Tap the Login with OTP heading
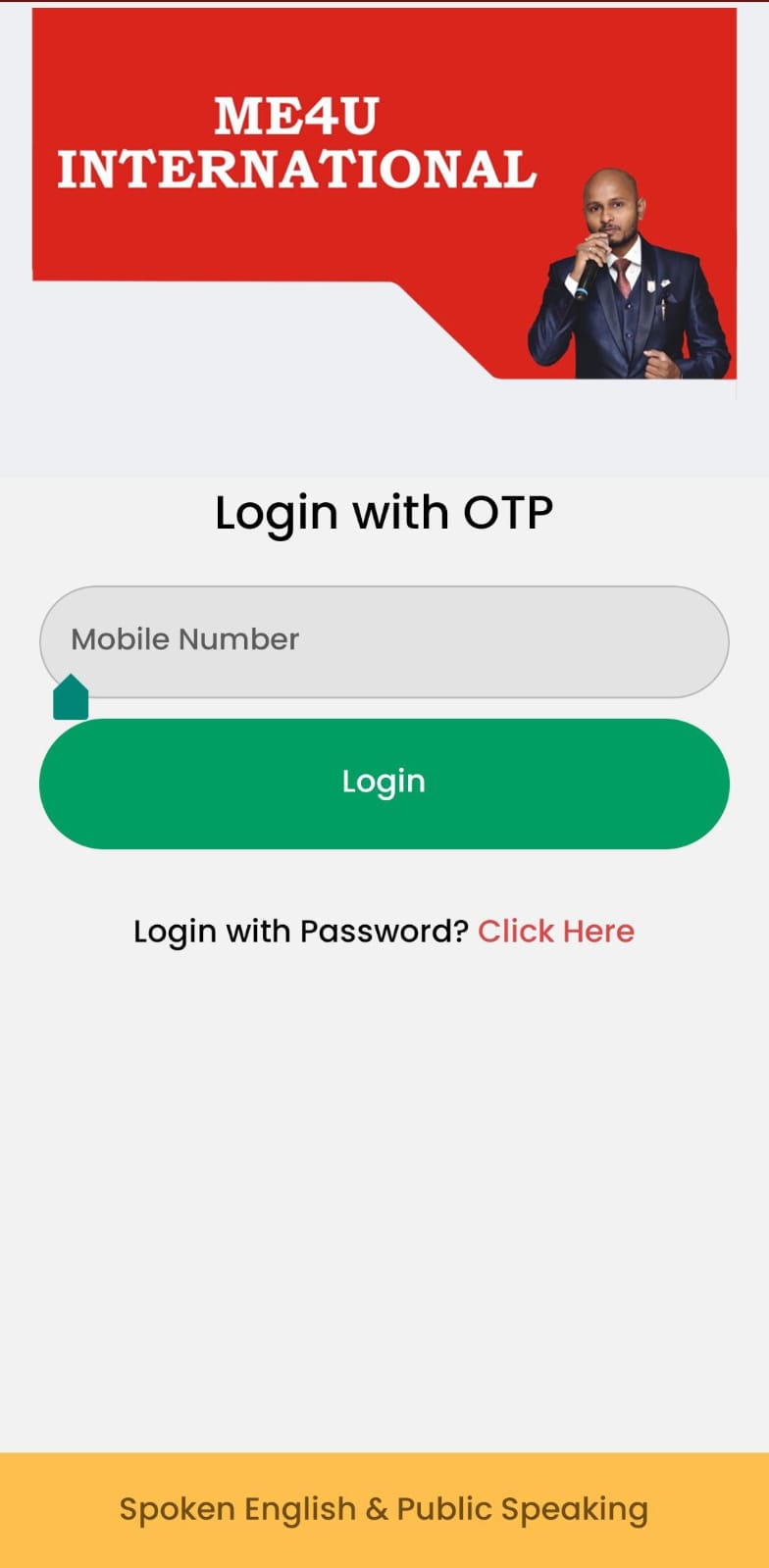The height and width of the screenshot is (1568, 769). coord(384,511)
